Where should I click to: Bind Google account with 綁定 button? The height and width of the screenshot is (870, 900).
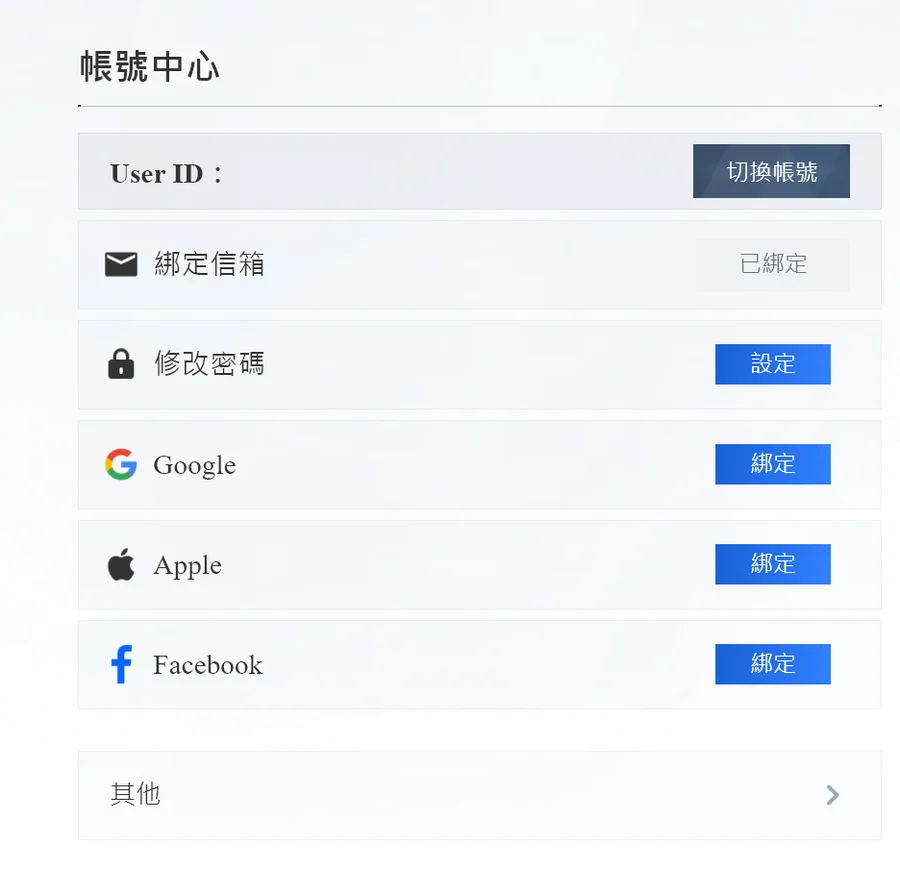point(772,464)
